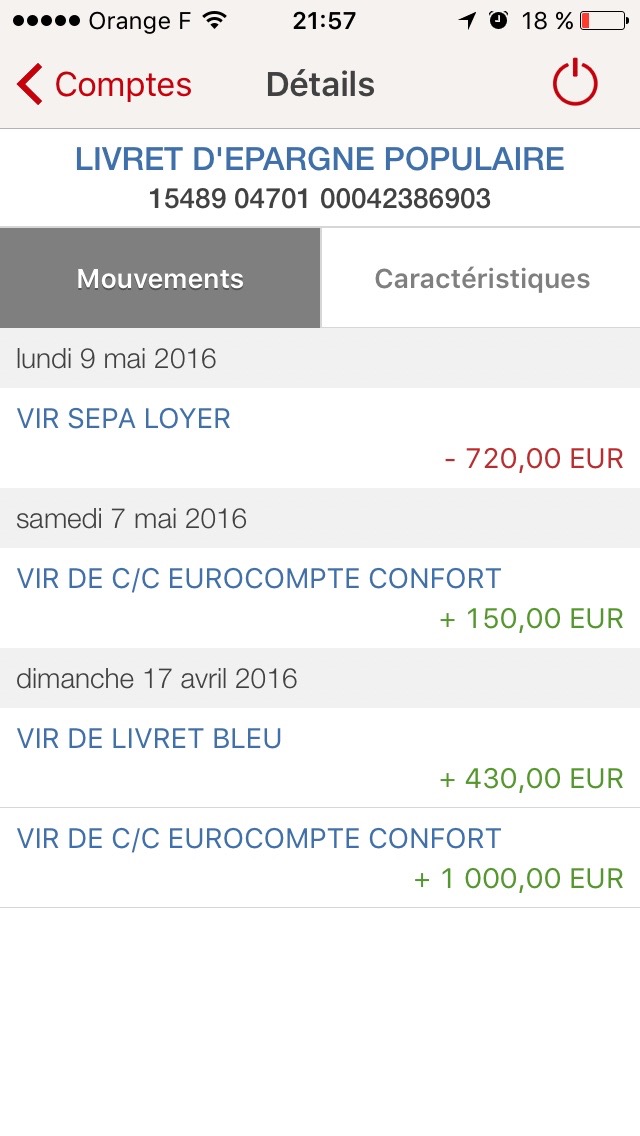Go back to Comptes
The image size is (640, 1136).
tap(104, 85)
